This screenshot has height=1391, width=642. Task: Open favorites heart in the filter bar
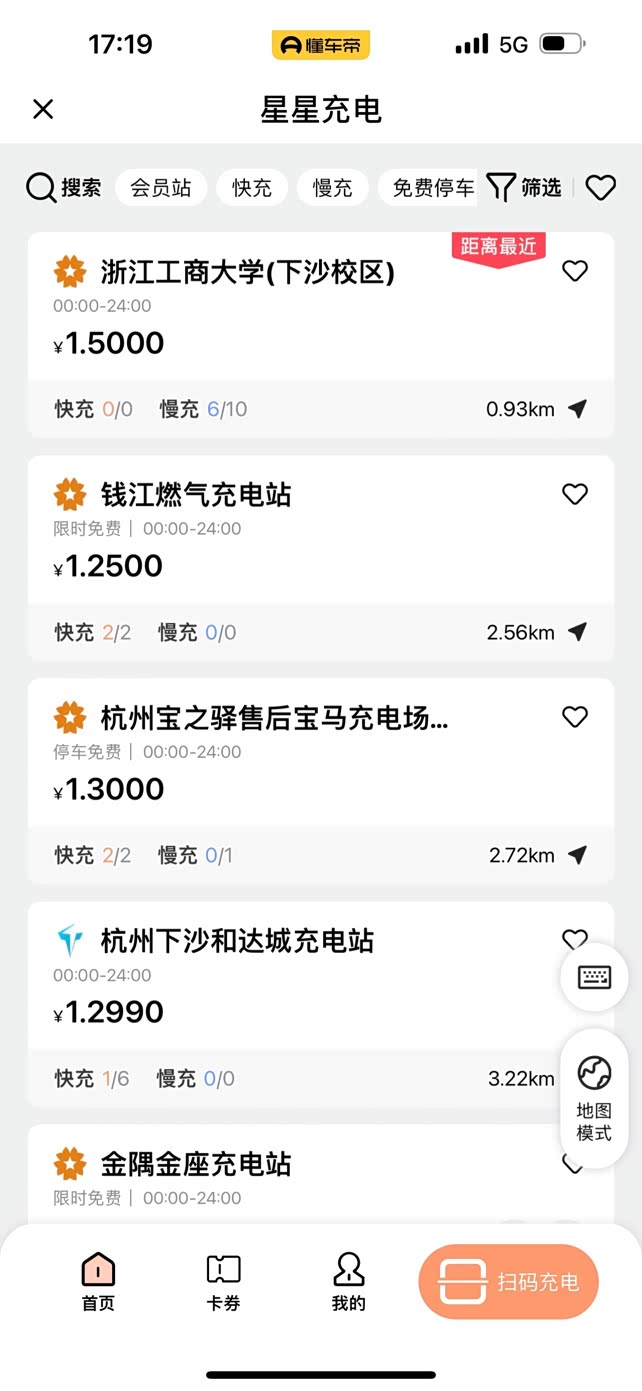tap(600, 187)
